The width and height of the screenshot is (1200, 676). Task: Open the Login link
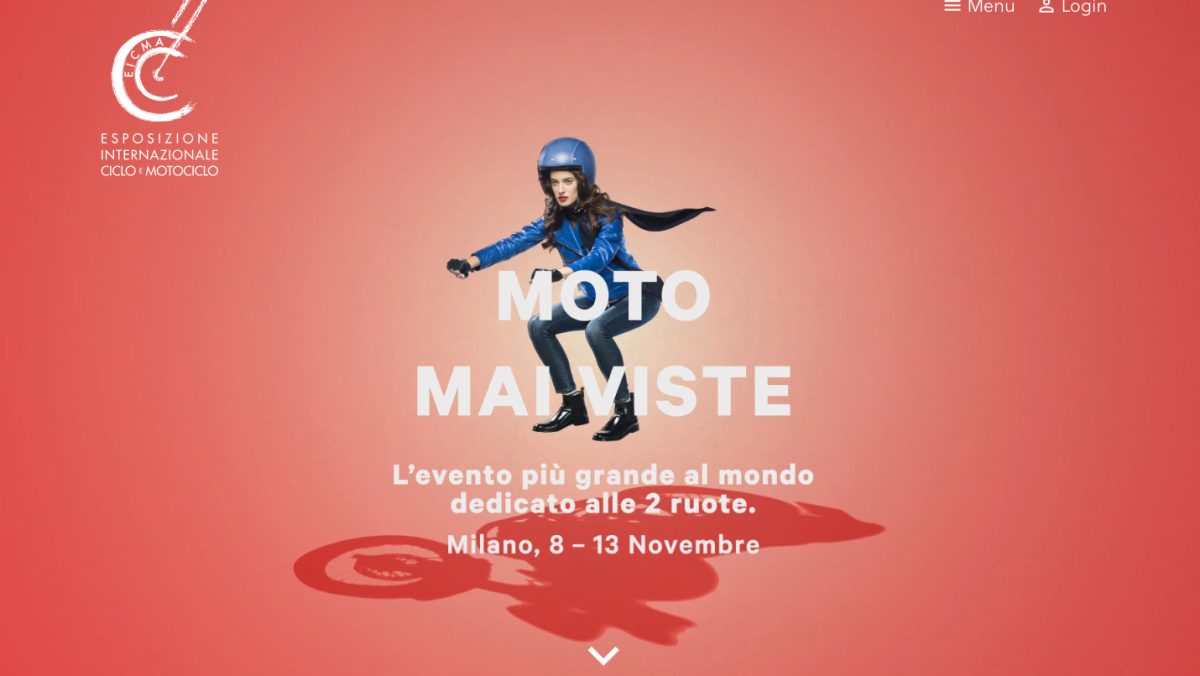tap(1072, 7)
